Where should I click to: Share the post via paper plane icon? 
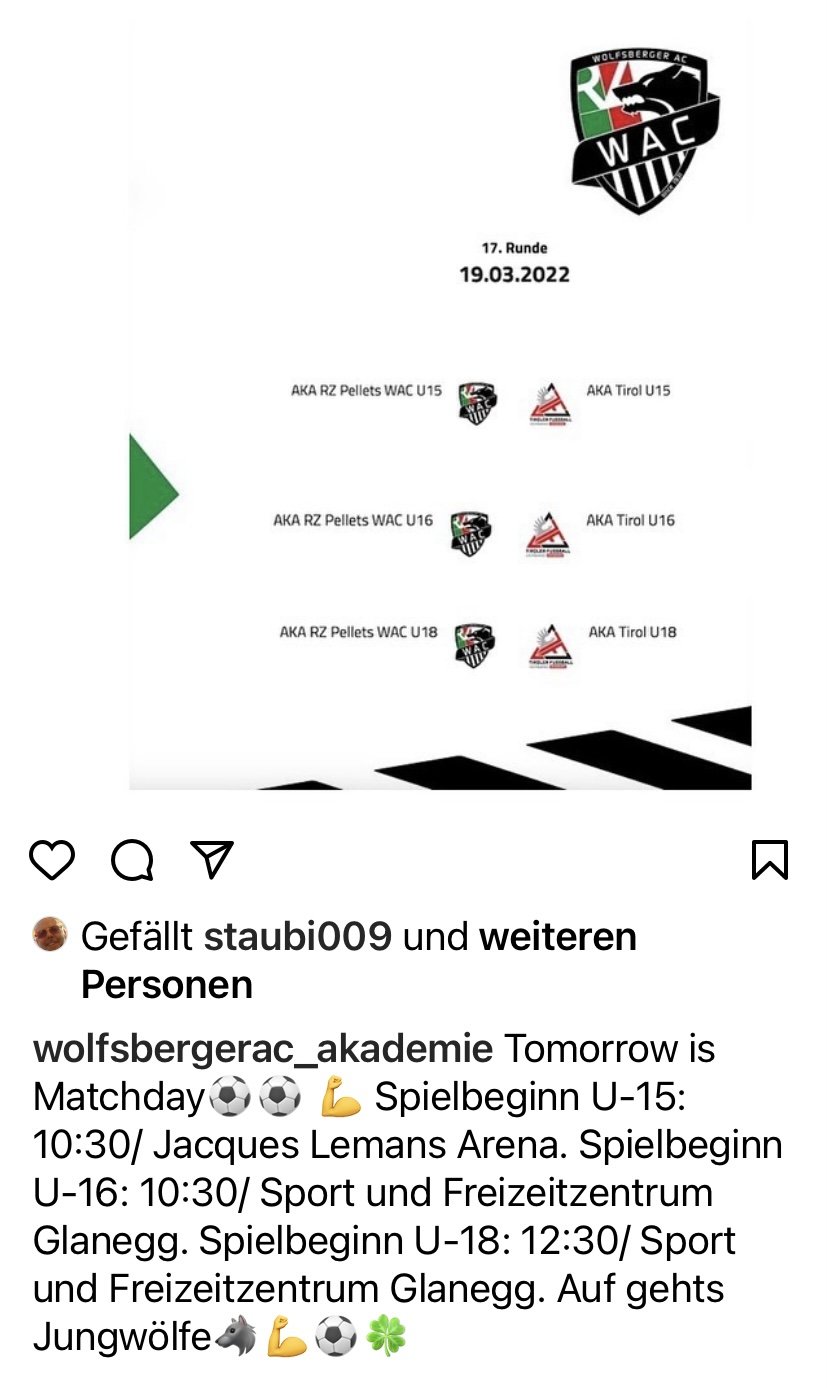click(212, 860)
